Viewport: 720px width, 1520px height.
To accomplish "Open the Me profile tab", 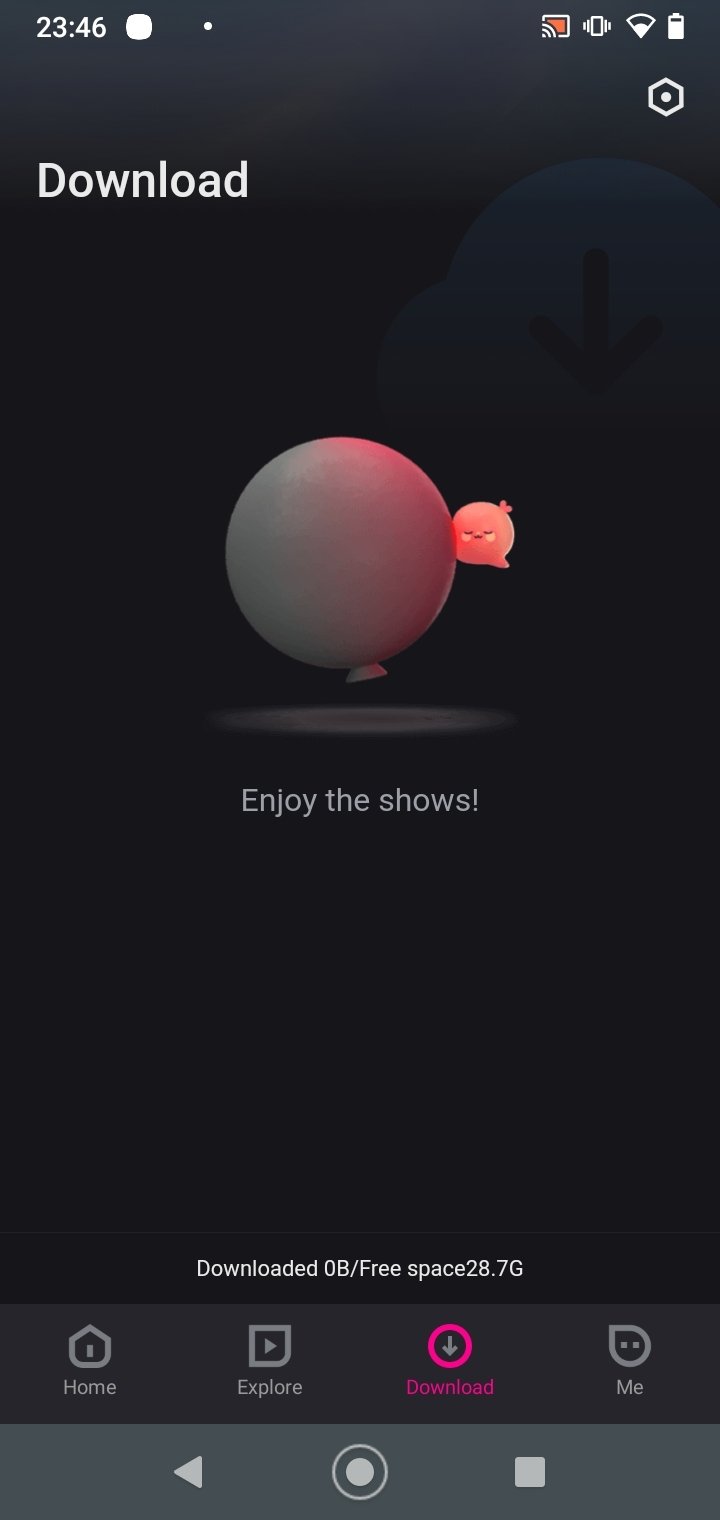I will pos(630,1361).
